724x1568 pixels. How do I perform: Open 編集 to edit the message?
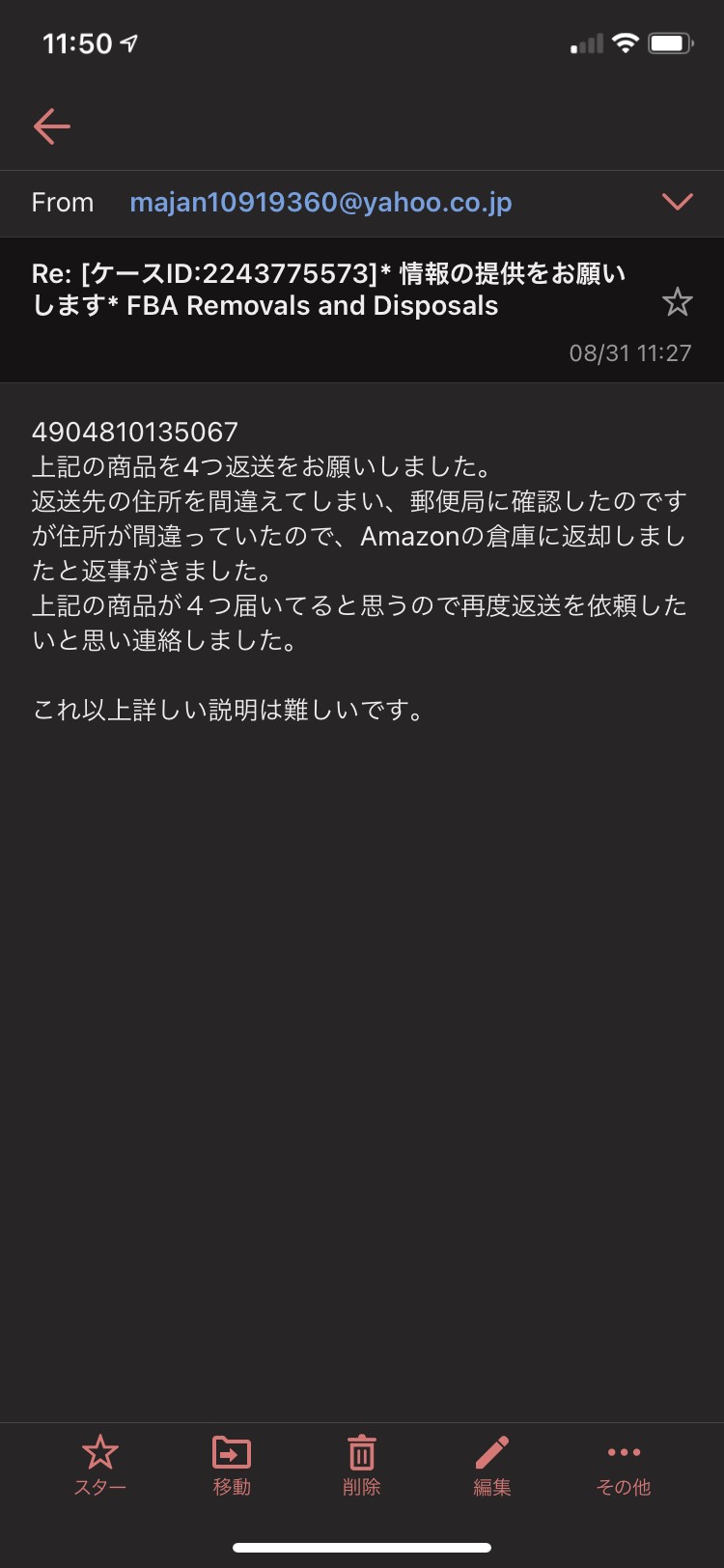click(492, 1466)
